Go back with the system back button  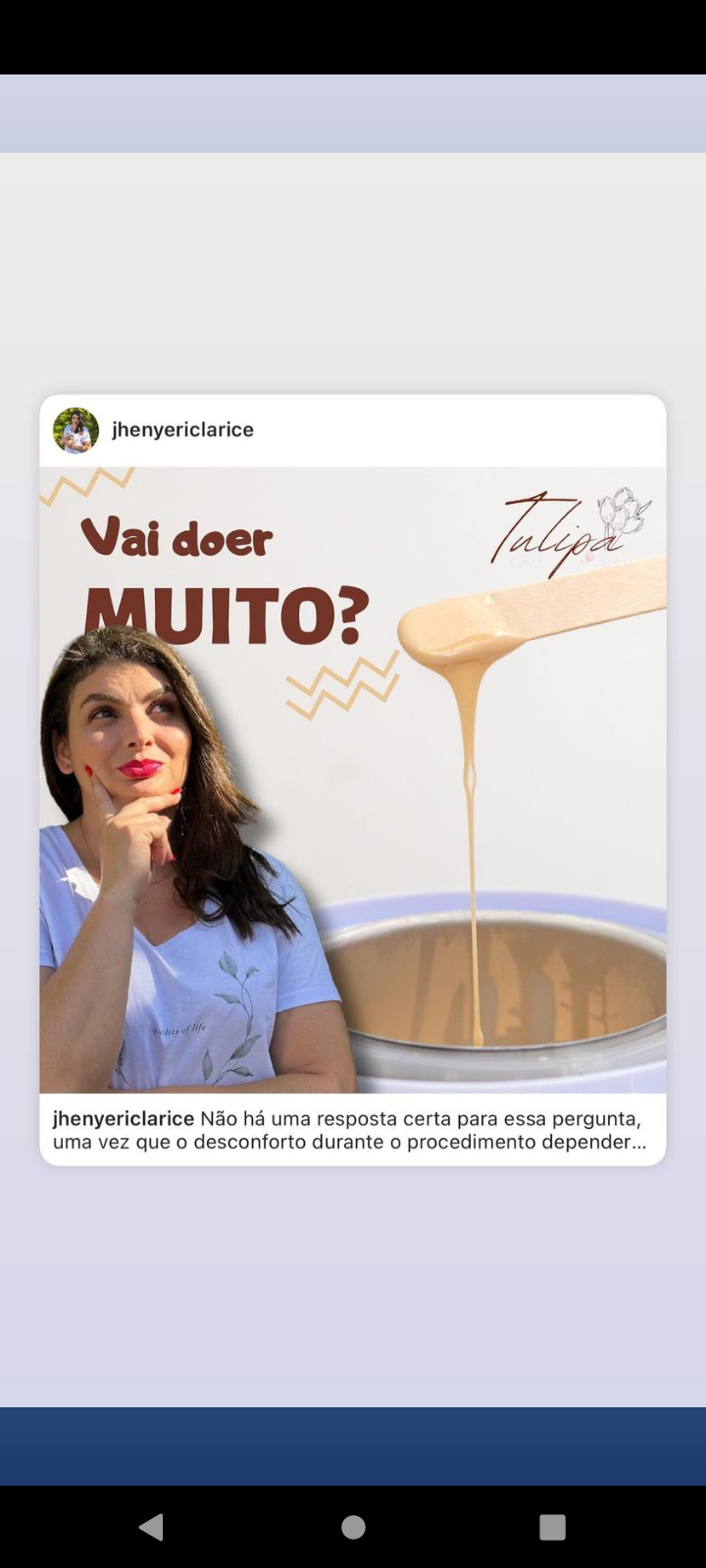tap(151, 1527)
